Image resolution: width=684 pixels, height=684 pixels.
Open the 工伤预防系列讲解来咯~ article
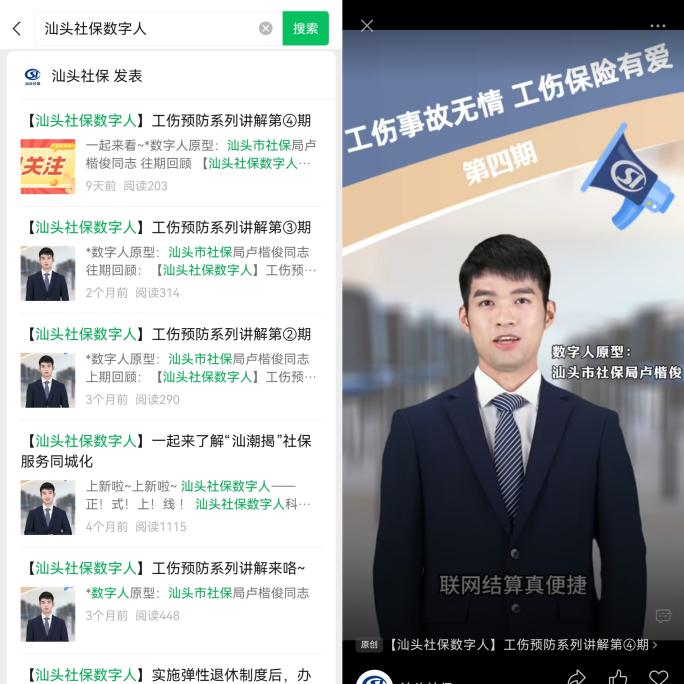pos(166,568)
